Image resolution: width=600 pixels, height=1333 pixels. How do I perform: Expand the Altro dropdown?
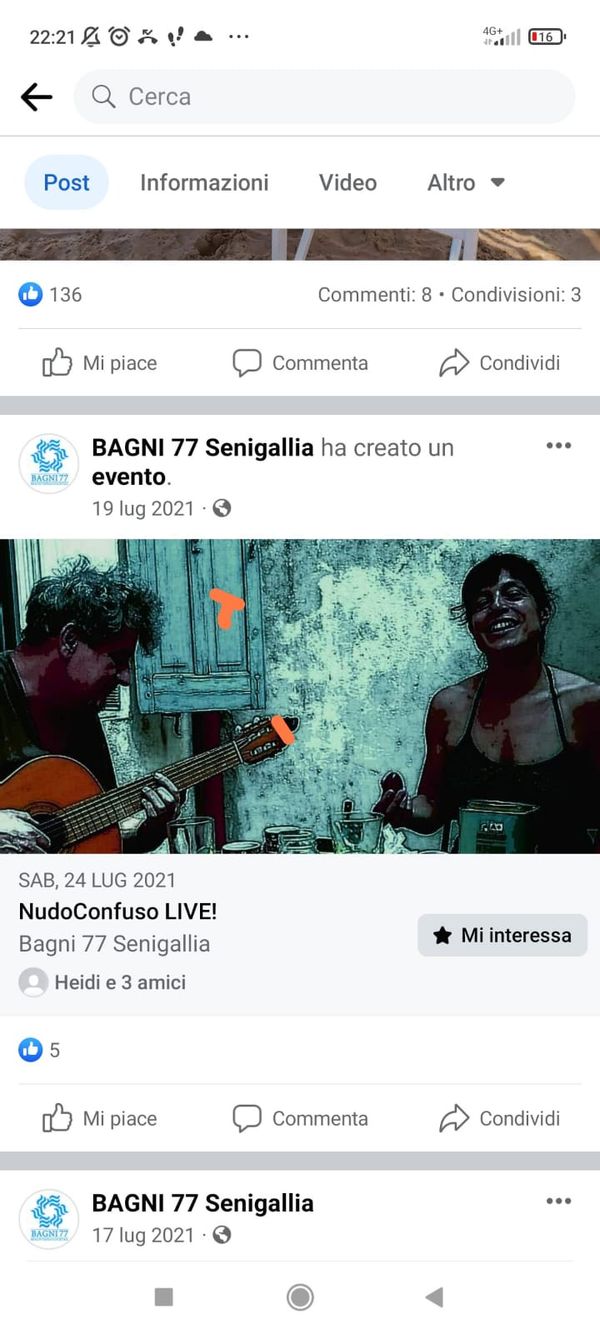pos(466,183)
